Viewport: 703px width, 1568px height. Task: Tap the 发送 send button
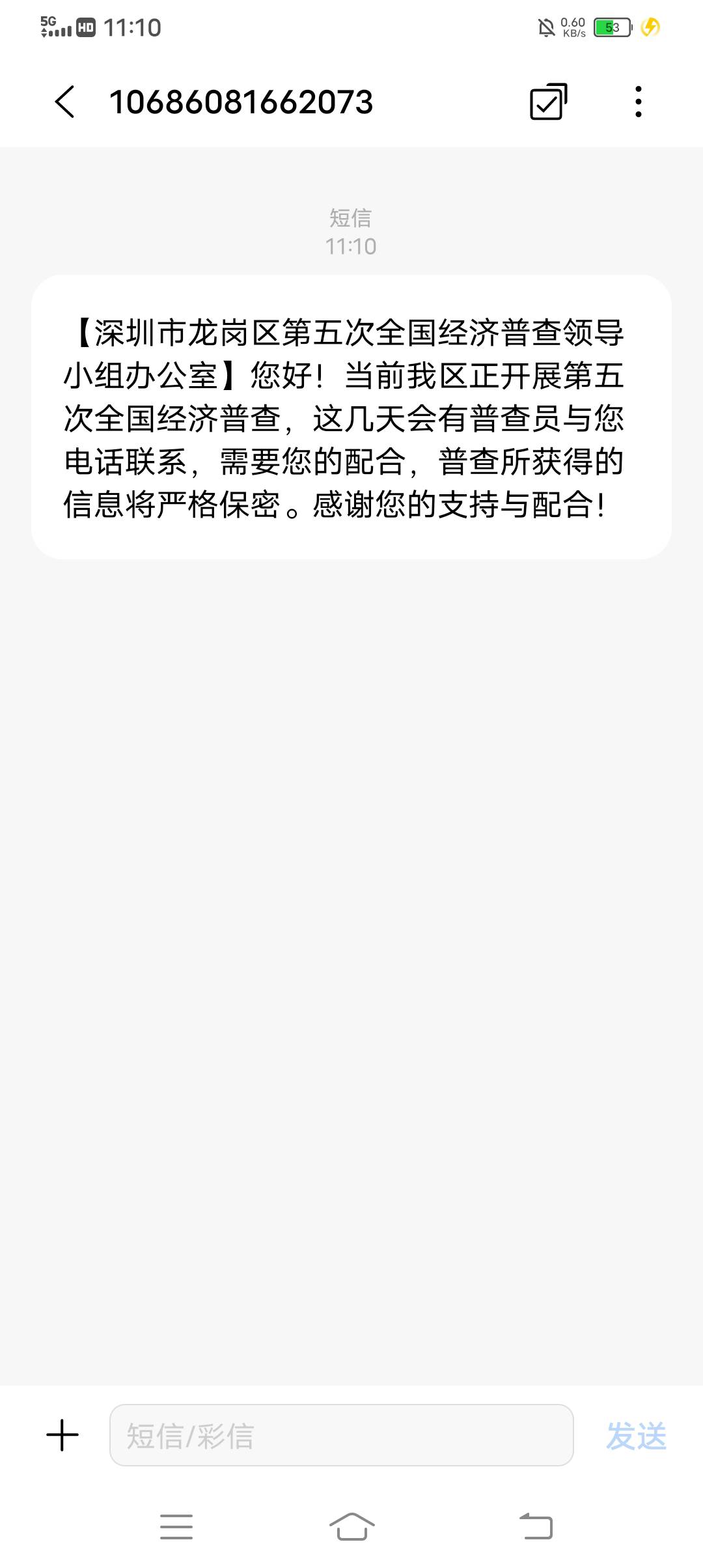tap(636, 1435)
